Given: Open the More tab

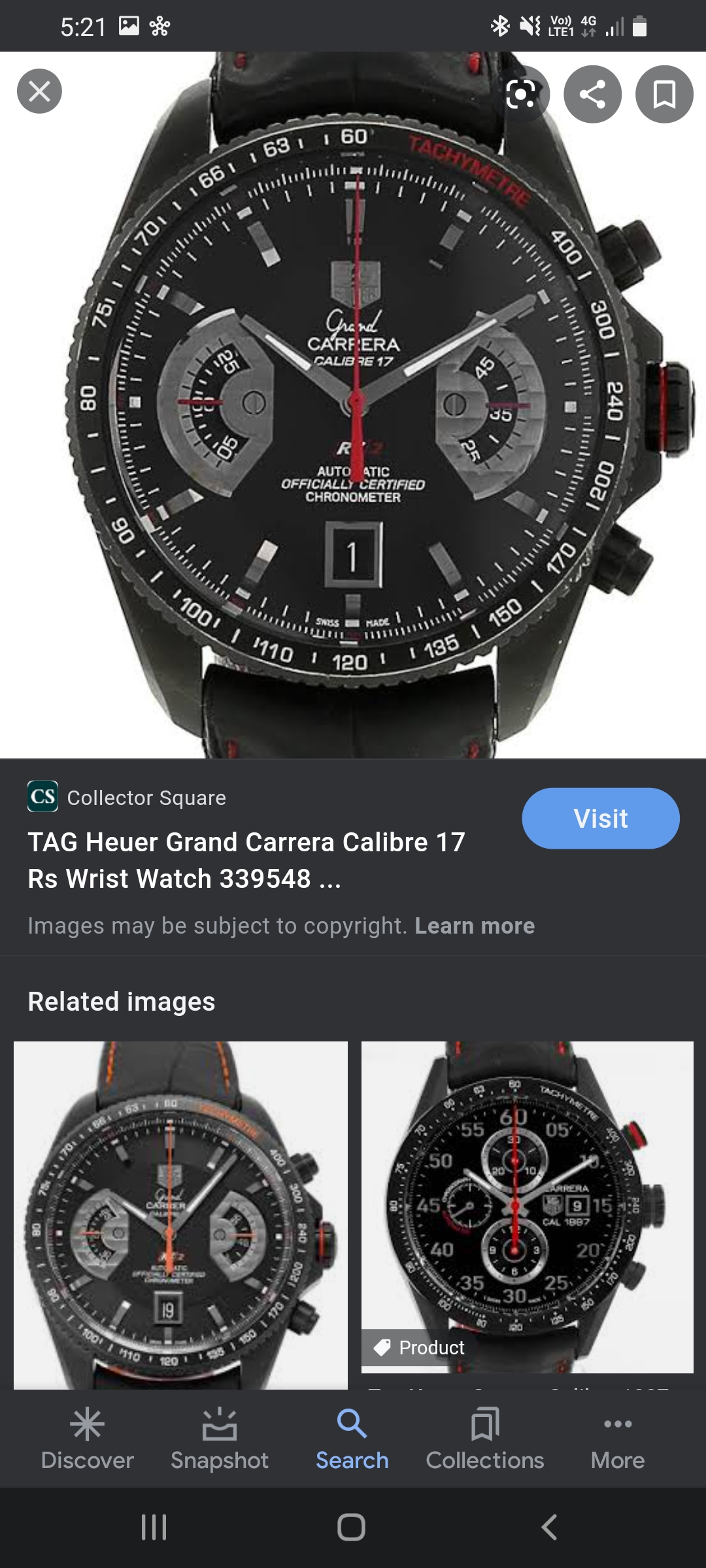Looking at the screenshot, I should (618, 1440).
